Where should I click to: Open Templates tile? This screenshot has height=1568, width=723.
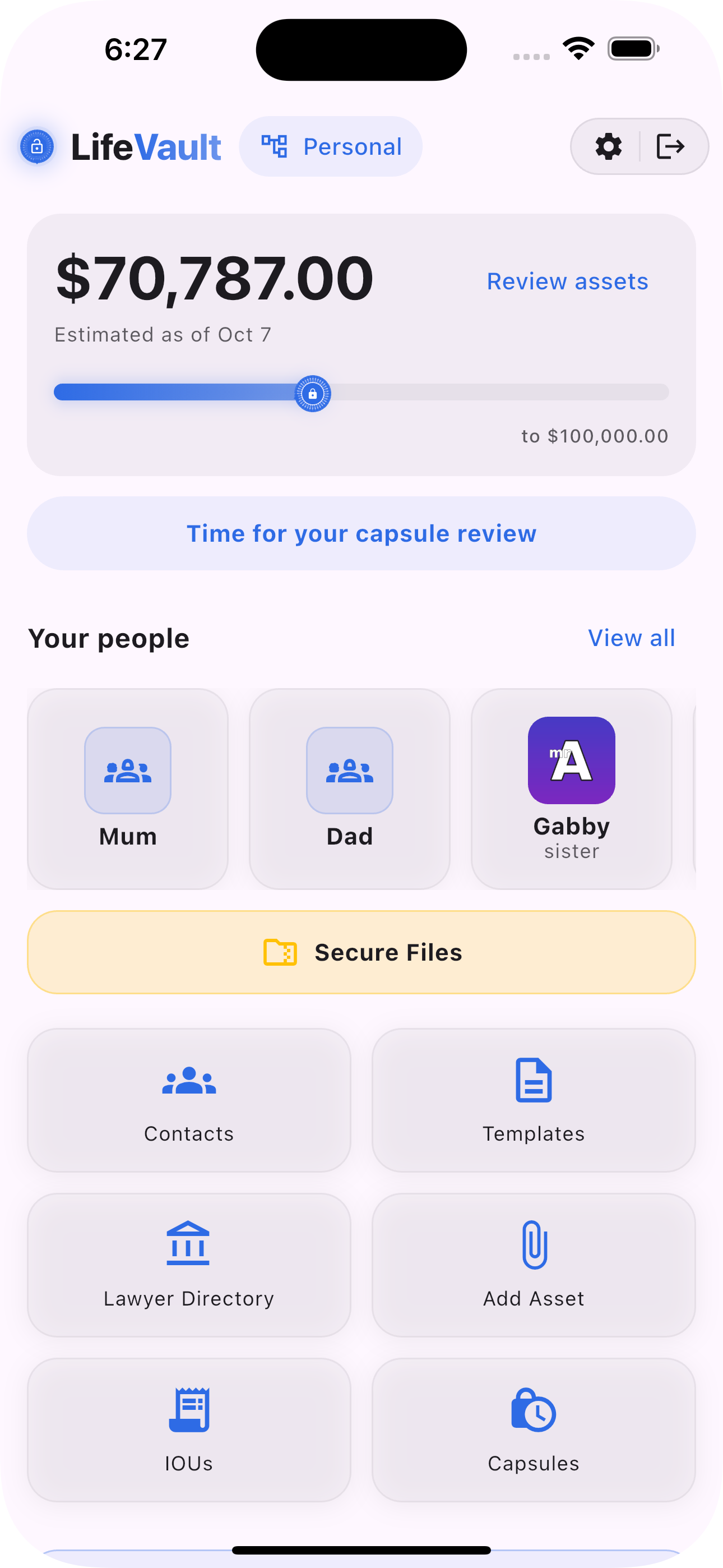(533, 1100)
